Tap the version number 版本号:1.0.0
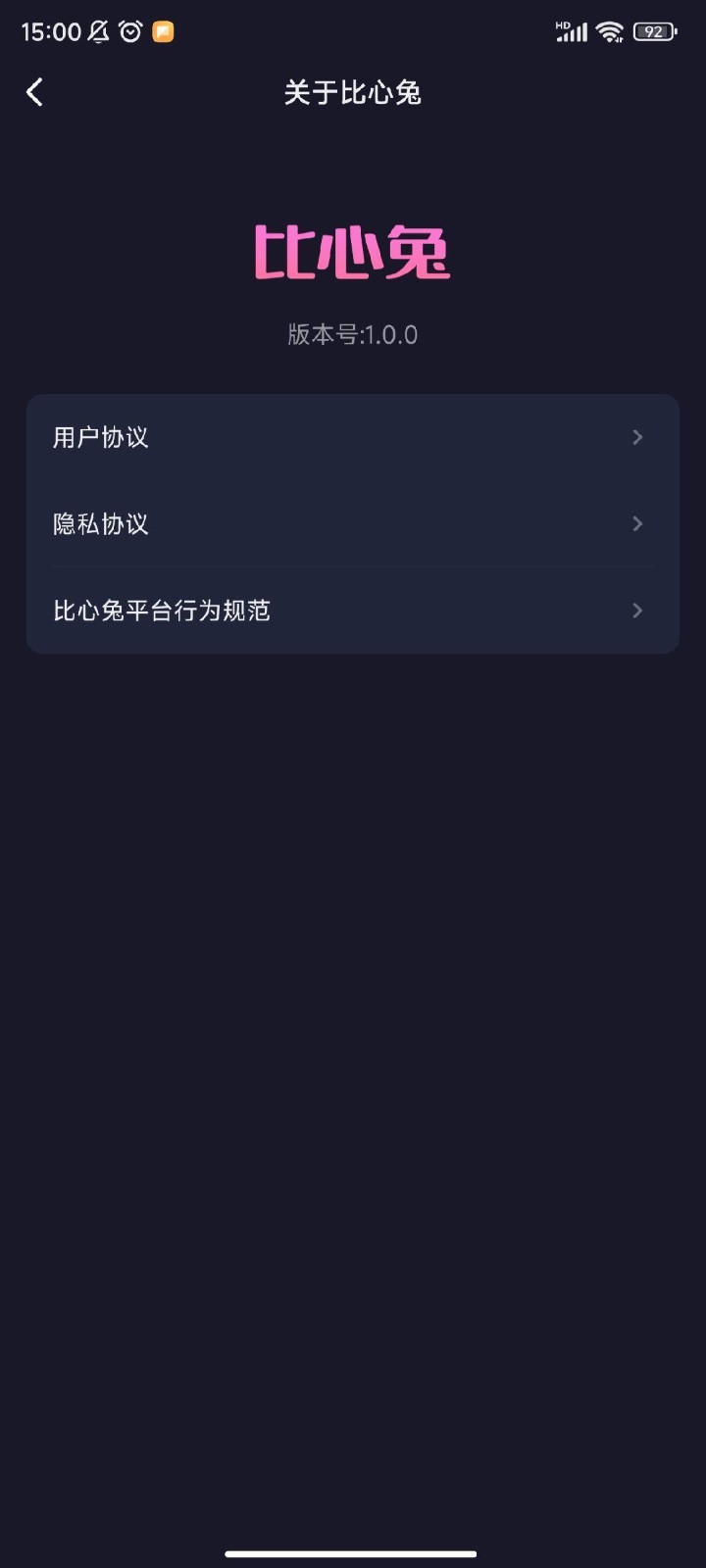706x1568 pixels. coord(353,334)
